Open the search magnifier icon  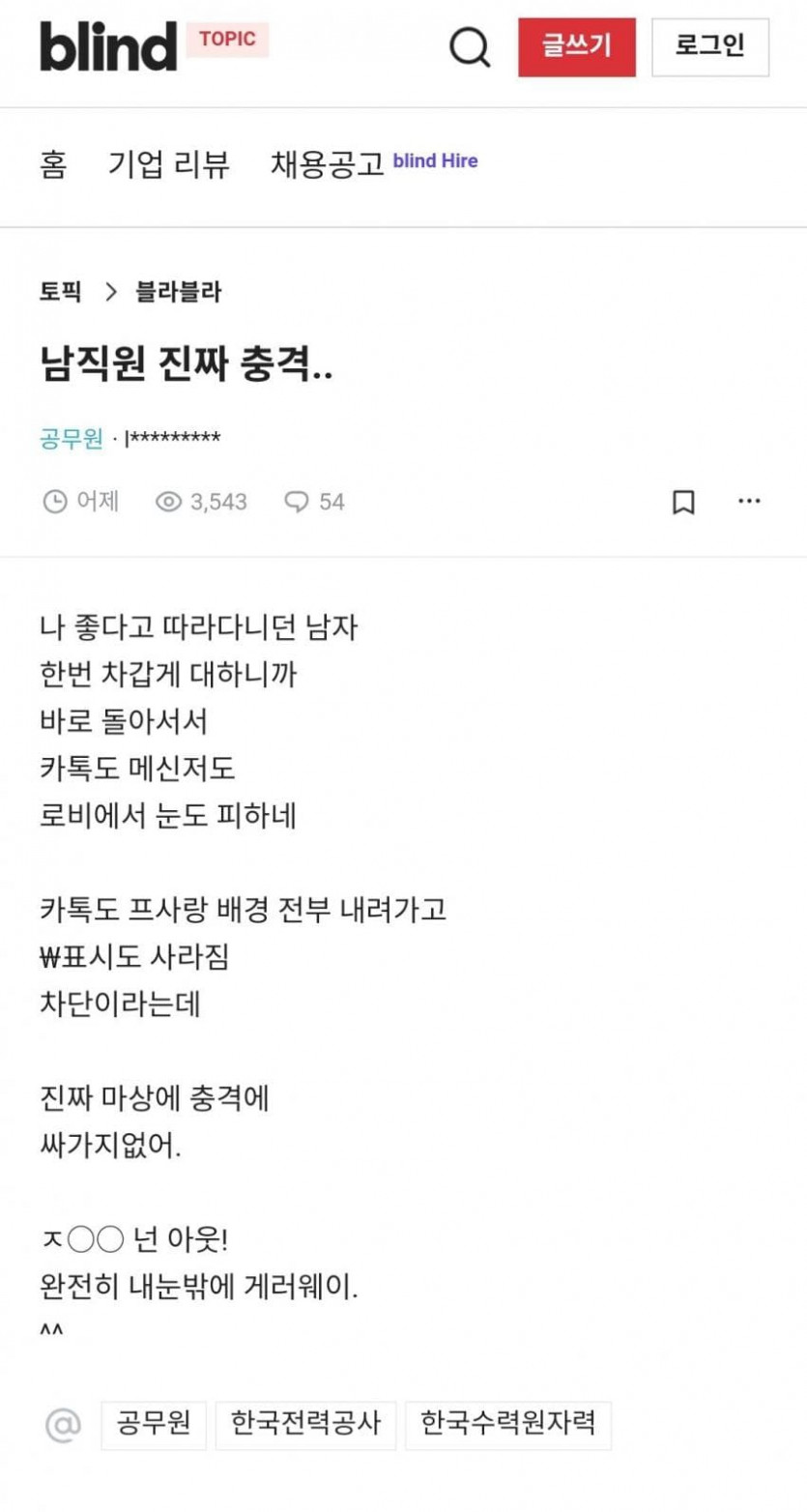tap(471, 47)
